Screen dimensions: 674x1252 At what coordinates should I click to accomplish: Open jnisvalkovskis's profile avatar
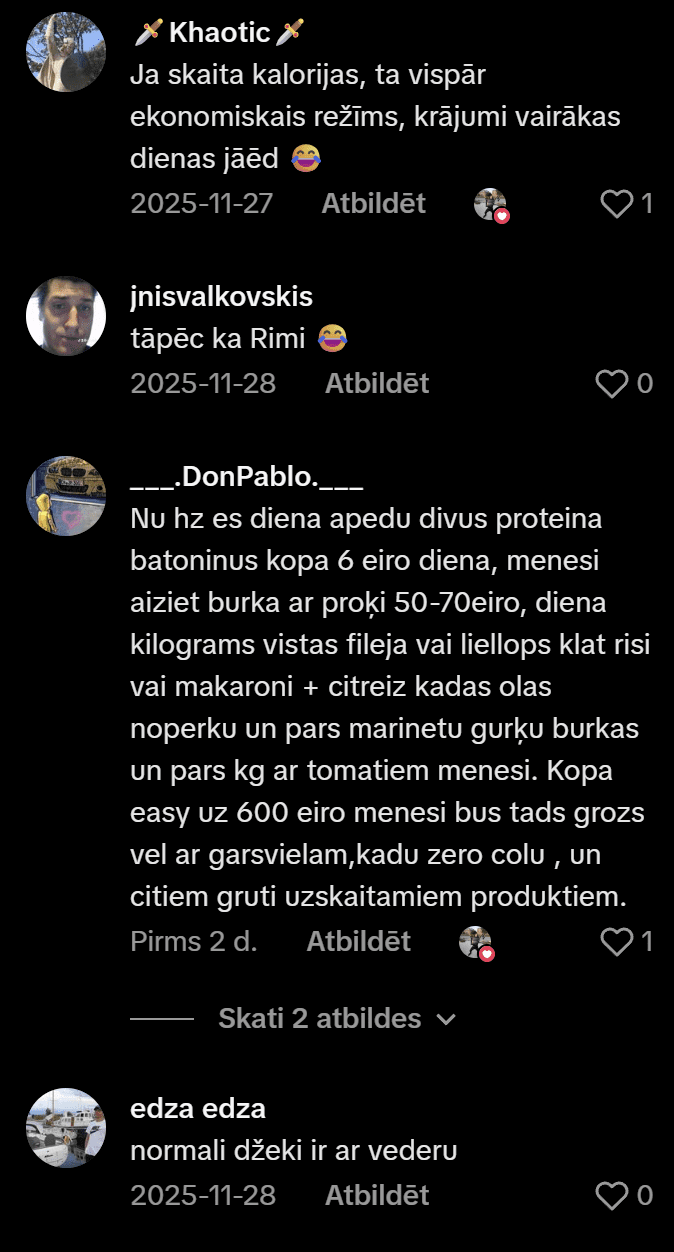coord(66,316)
